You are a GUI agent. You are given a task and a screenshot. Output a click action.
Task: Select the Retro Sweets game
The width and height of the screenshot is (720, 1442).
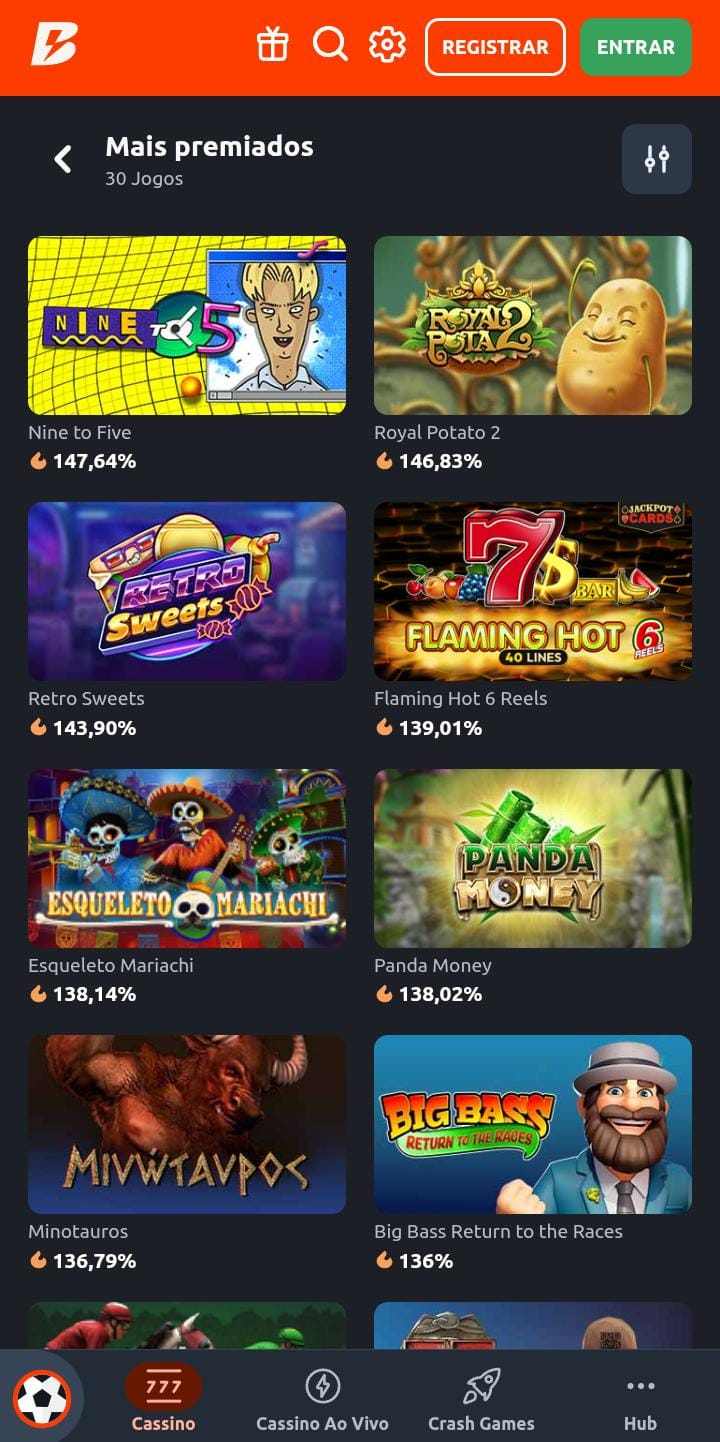187,591
